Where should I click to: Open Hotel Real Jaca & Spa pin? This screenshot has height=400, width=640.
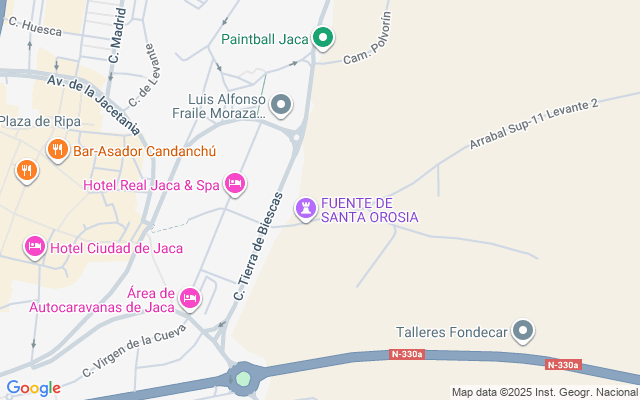tap(235, 183)
